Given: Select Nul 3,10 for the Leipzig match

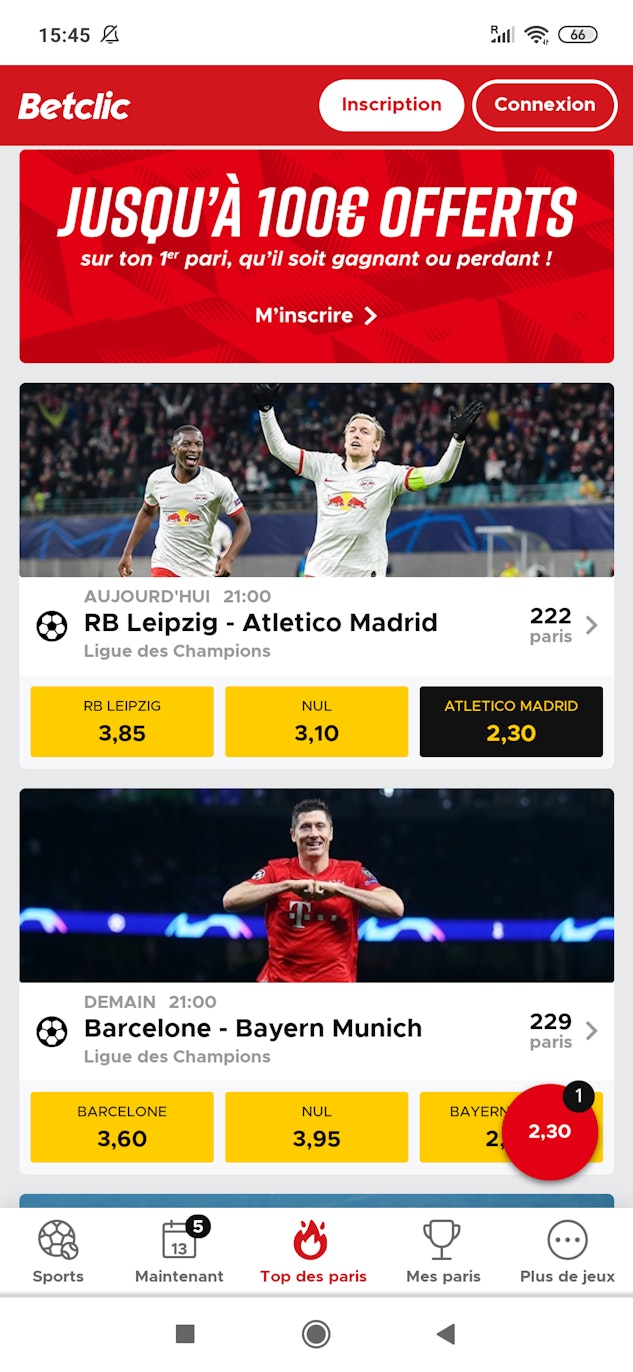Looking at the screenshot, I should [316, 721].
